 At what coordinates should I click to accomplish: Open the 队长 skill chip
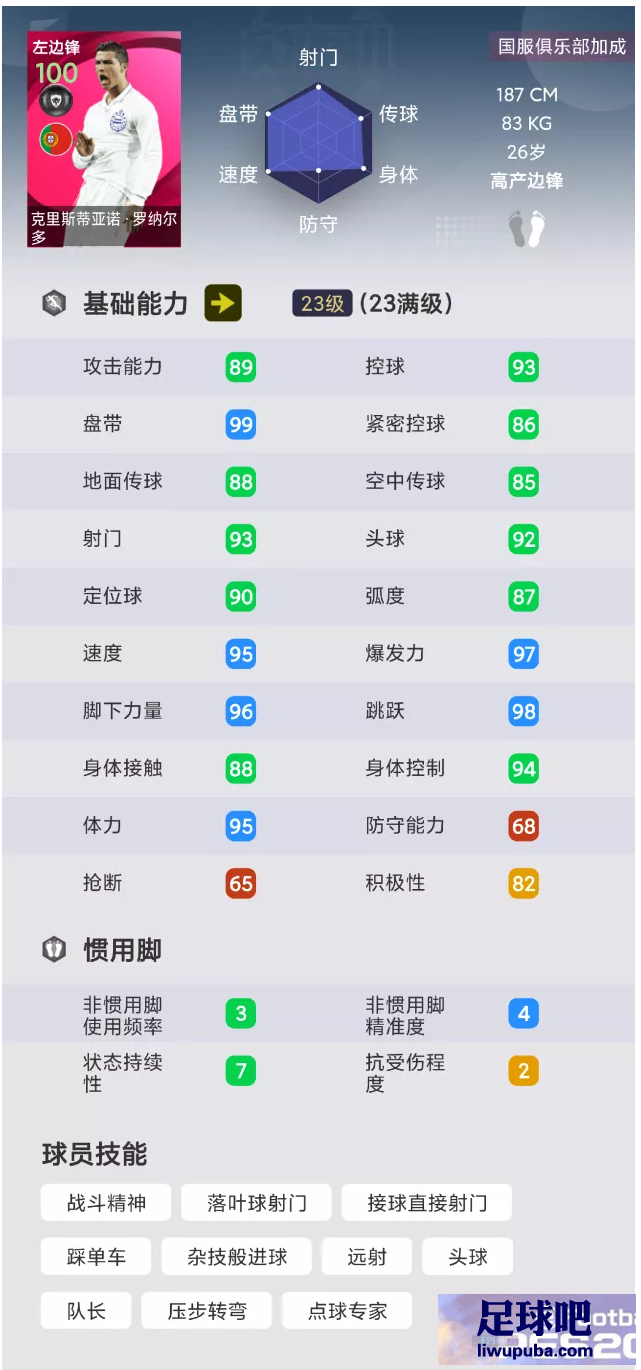coord(86,1311)
